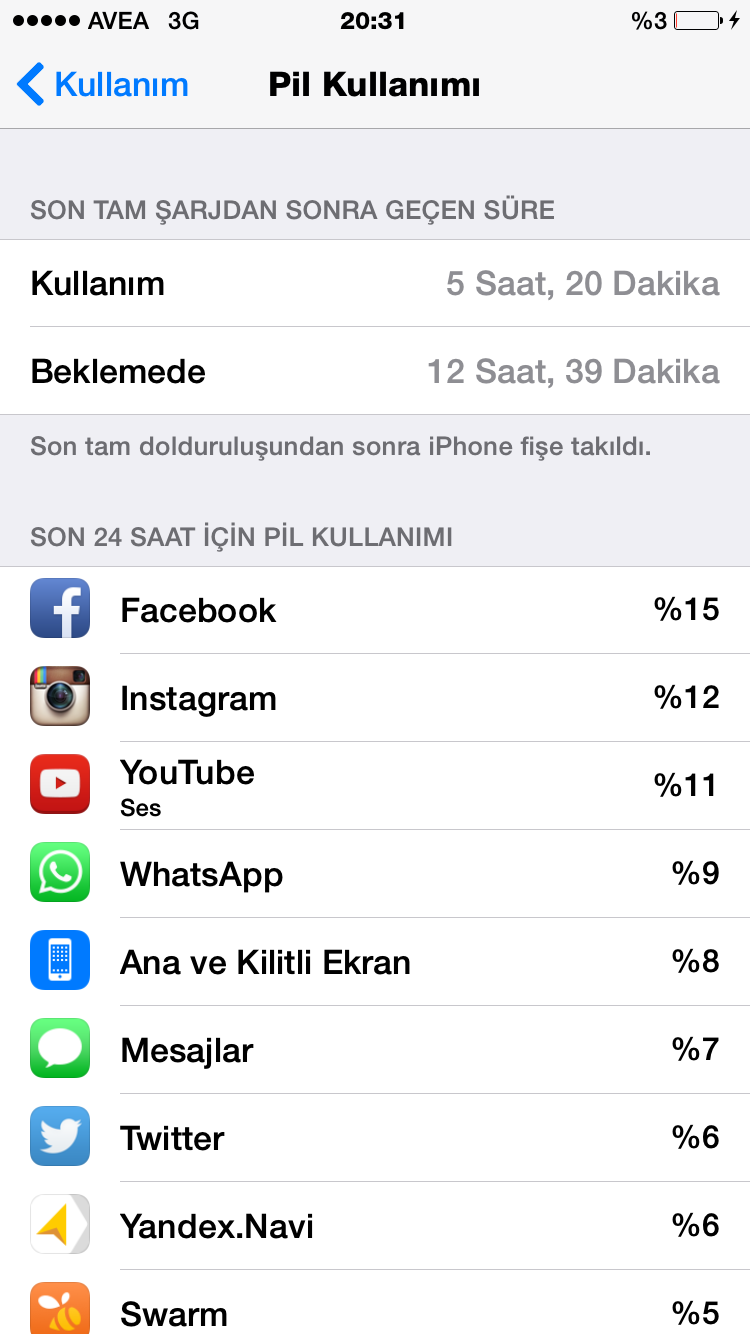The height and width of the screenshot is (1334, 750).
Task: Go back to Kullanım settings
Action: pyautogui.click(x=103, y=85)
